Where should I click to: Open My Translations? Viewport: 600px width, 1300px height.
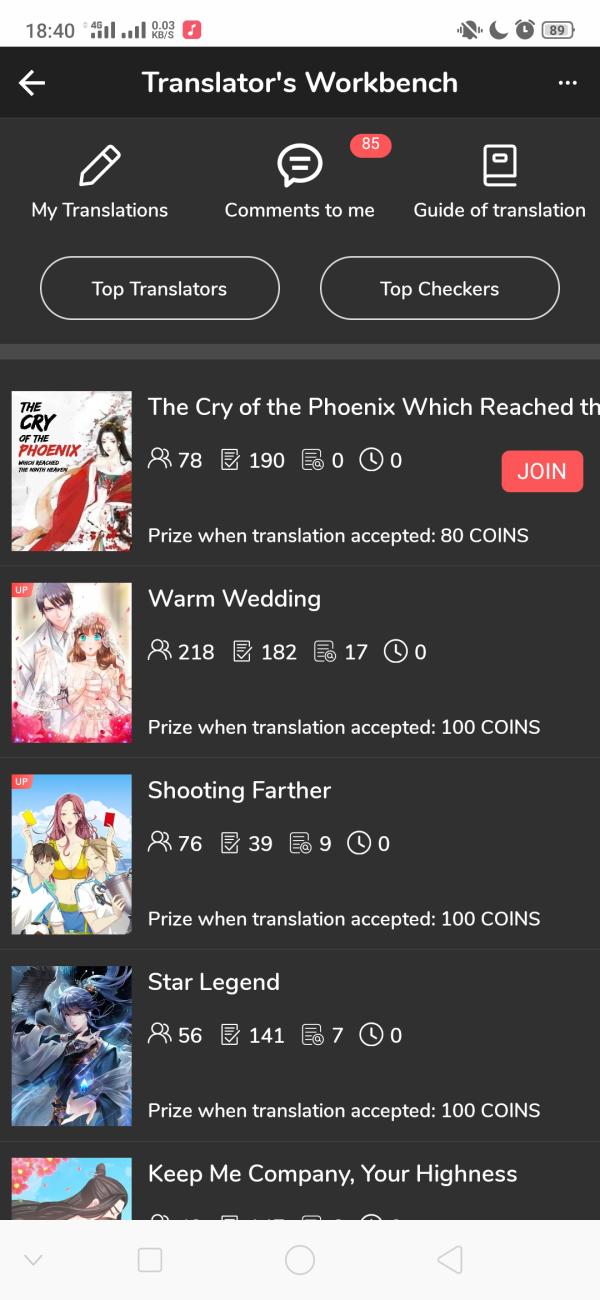(100, 182)
